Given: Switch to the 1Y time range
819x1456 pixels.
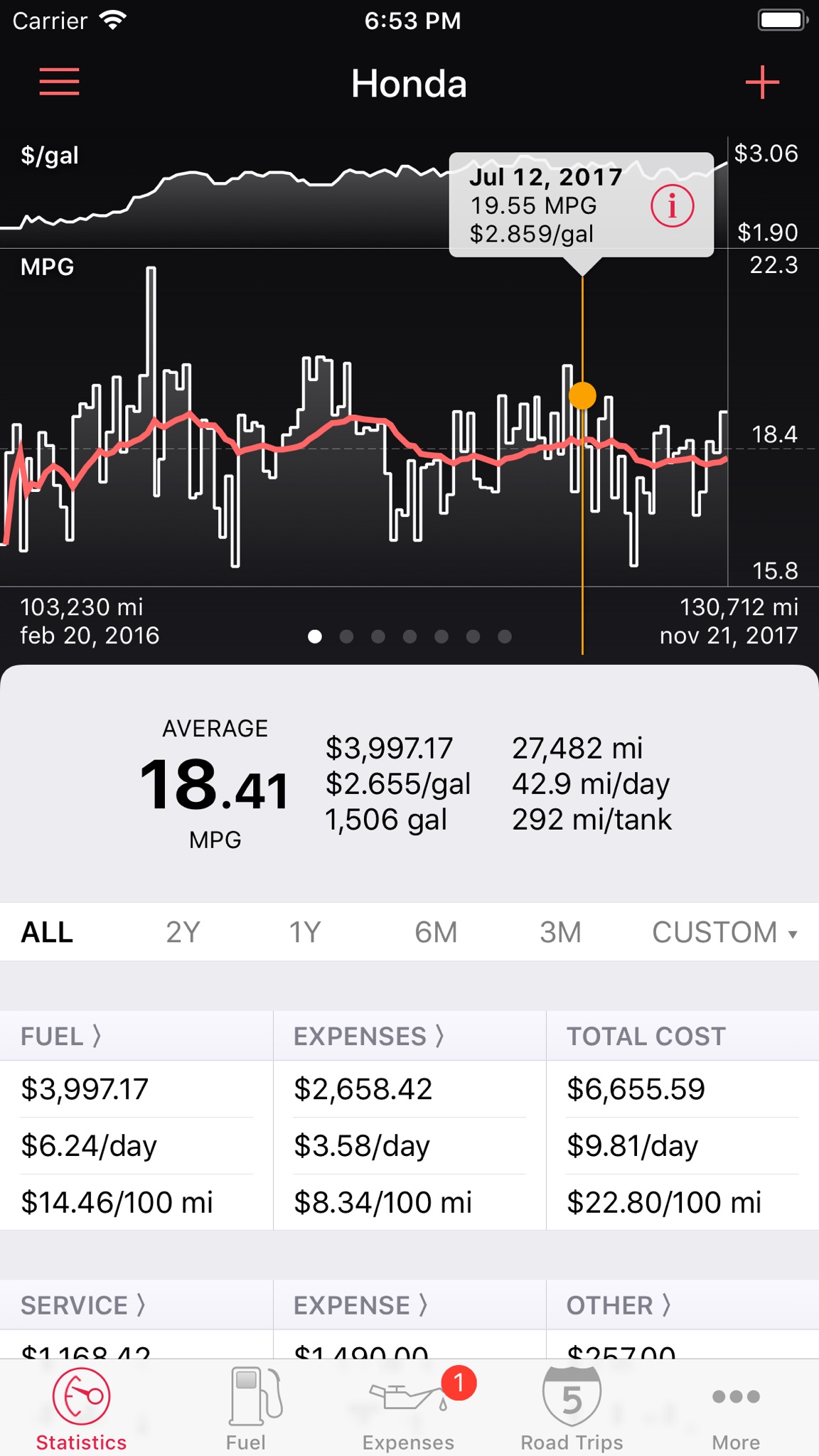Looking at the screenshot, I should [x=305, y=932].
